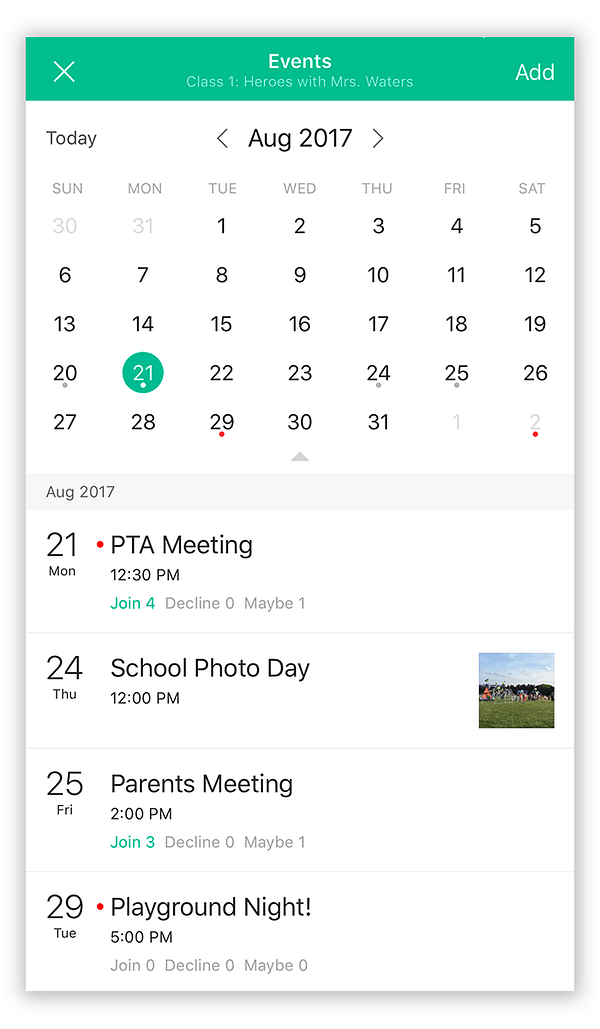
Task: Open the Parents Meeting event
Action: pyautogui.click(x=201, y=784)
